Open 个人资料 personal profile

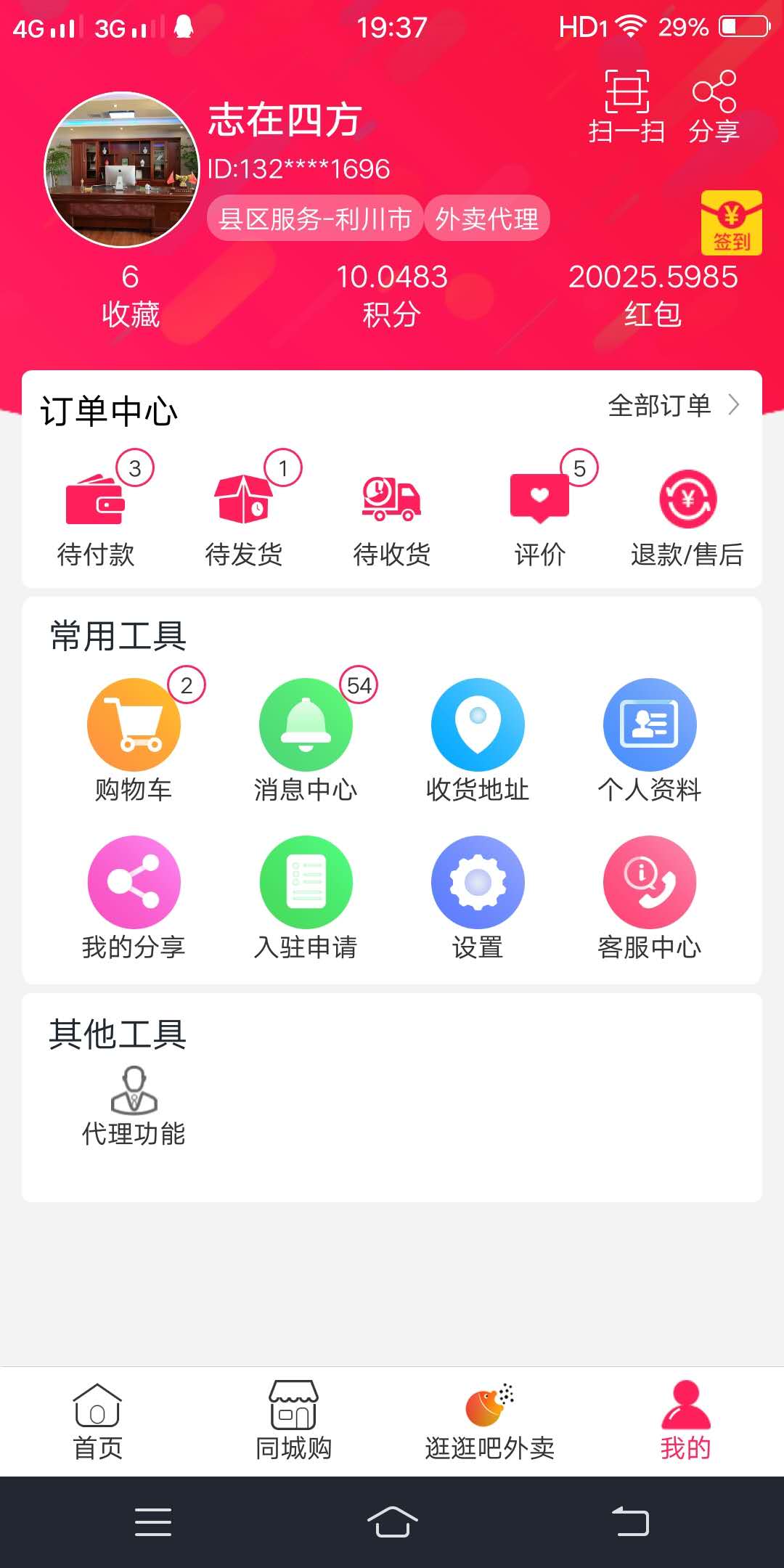click(650, 733)
